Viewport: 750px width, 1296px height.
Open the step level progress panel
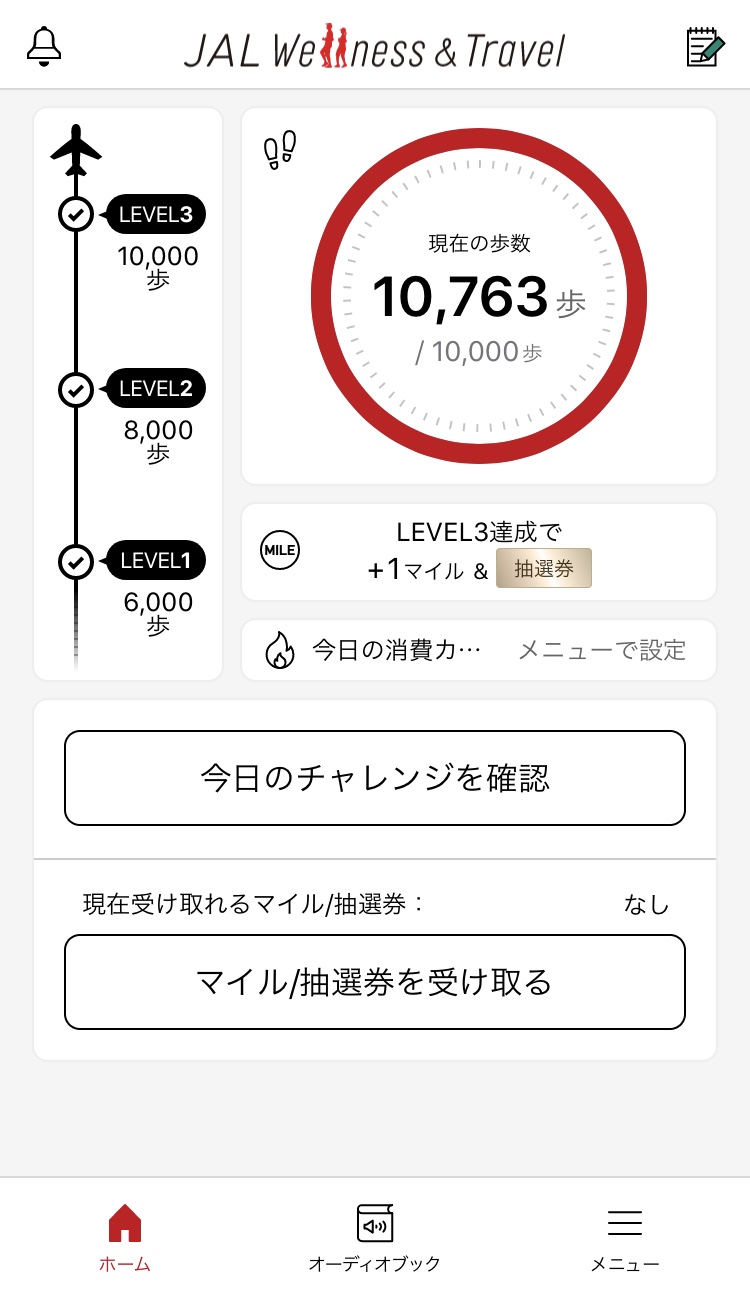click(128, 394)
